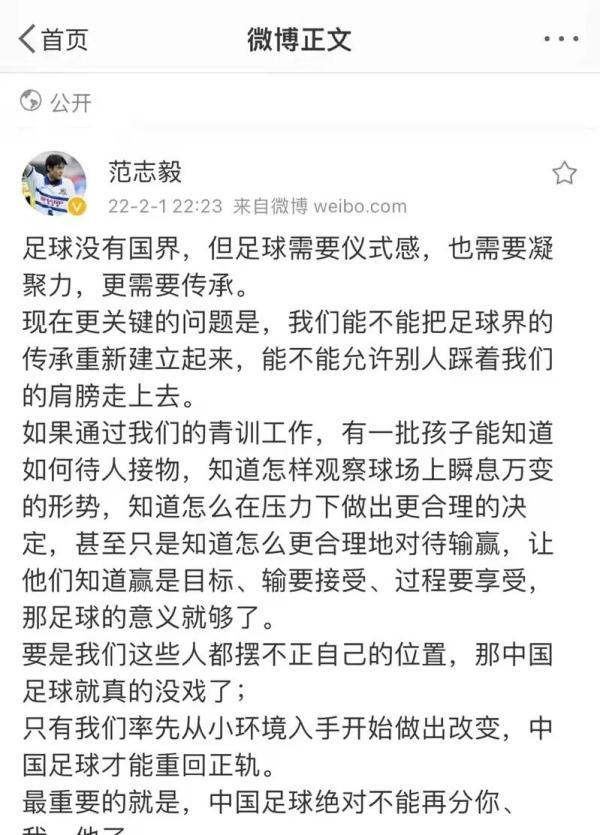
Task: Open the three-dot overflow menu
Action: (561, 39)
